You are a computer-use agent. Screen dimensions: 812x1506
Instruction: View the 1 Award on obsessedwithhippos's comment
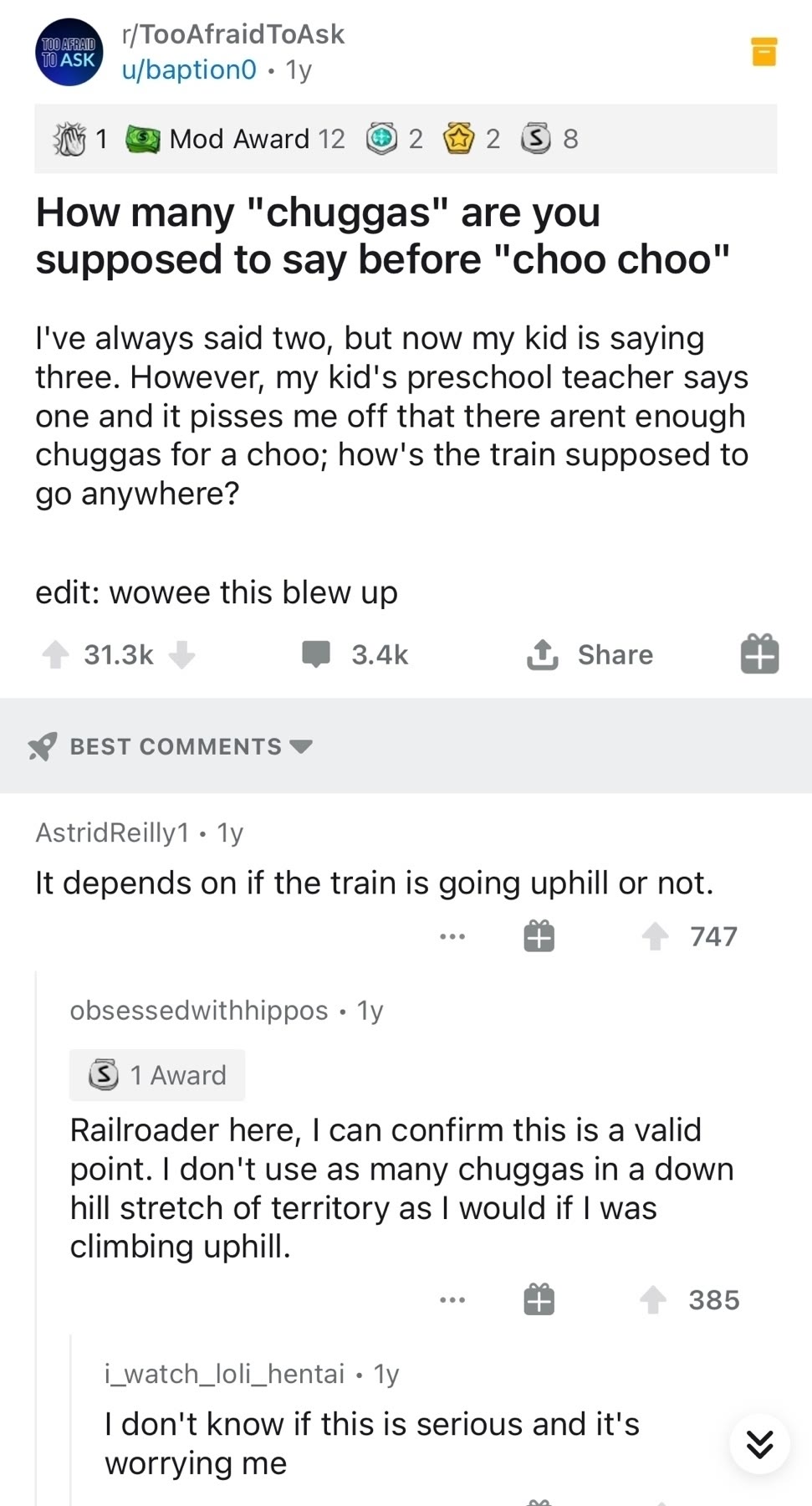[157, 1075]
